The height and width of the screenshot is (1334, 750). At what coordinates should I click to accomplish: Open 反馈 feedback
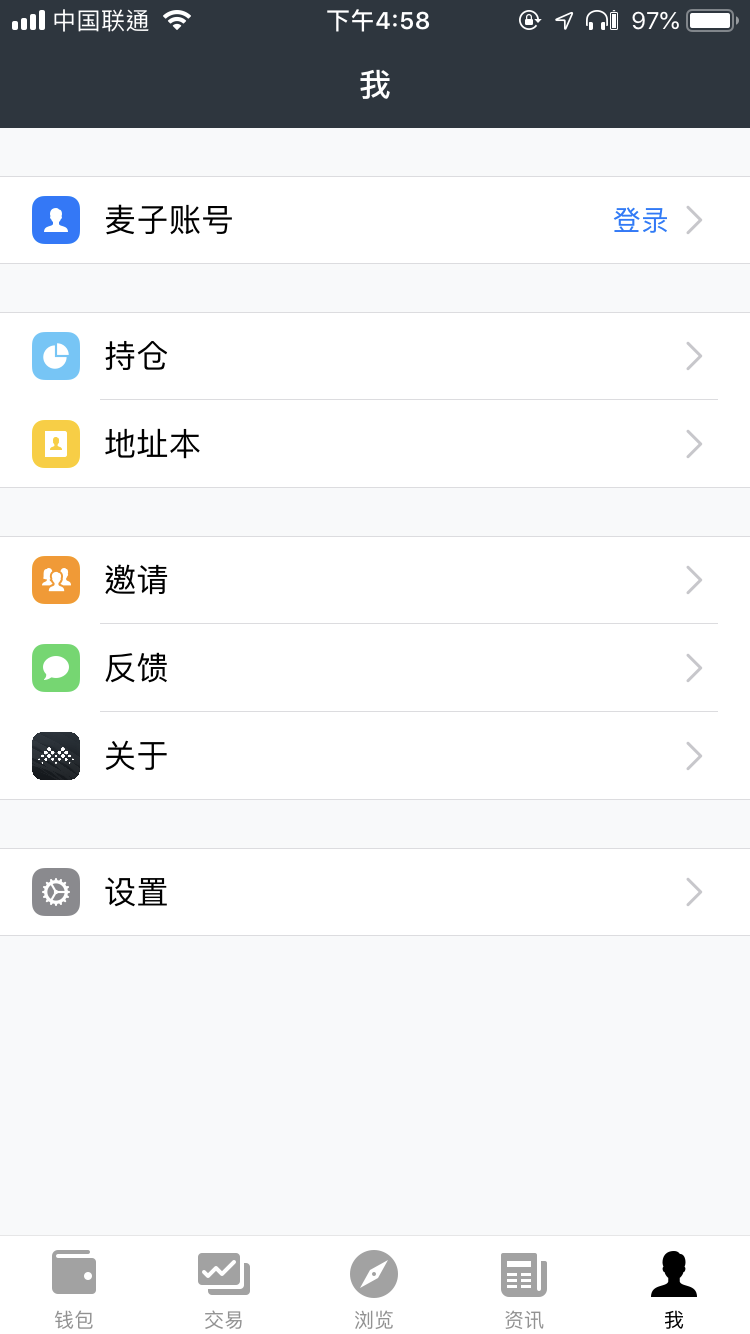pos(375,668)
